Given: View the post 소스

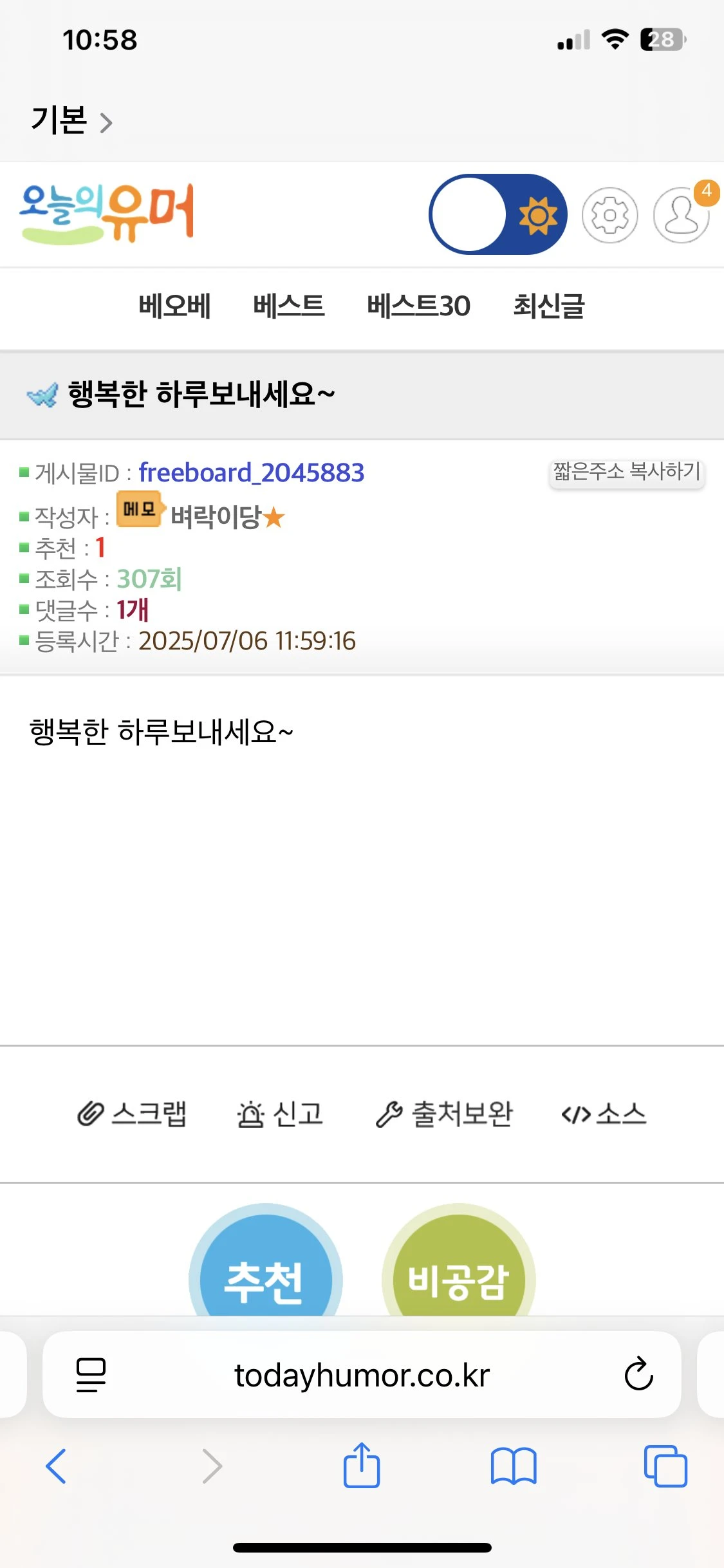Looking at the screenshot, I should [604, 1114].
